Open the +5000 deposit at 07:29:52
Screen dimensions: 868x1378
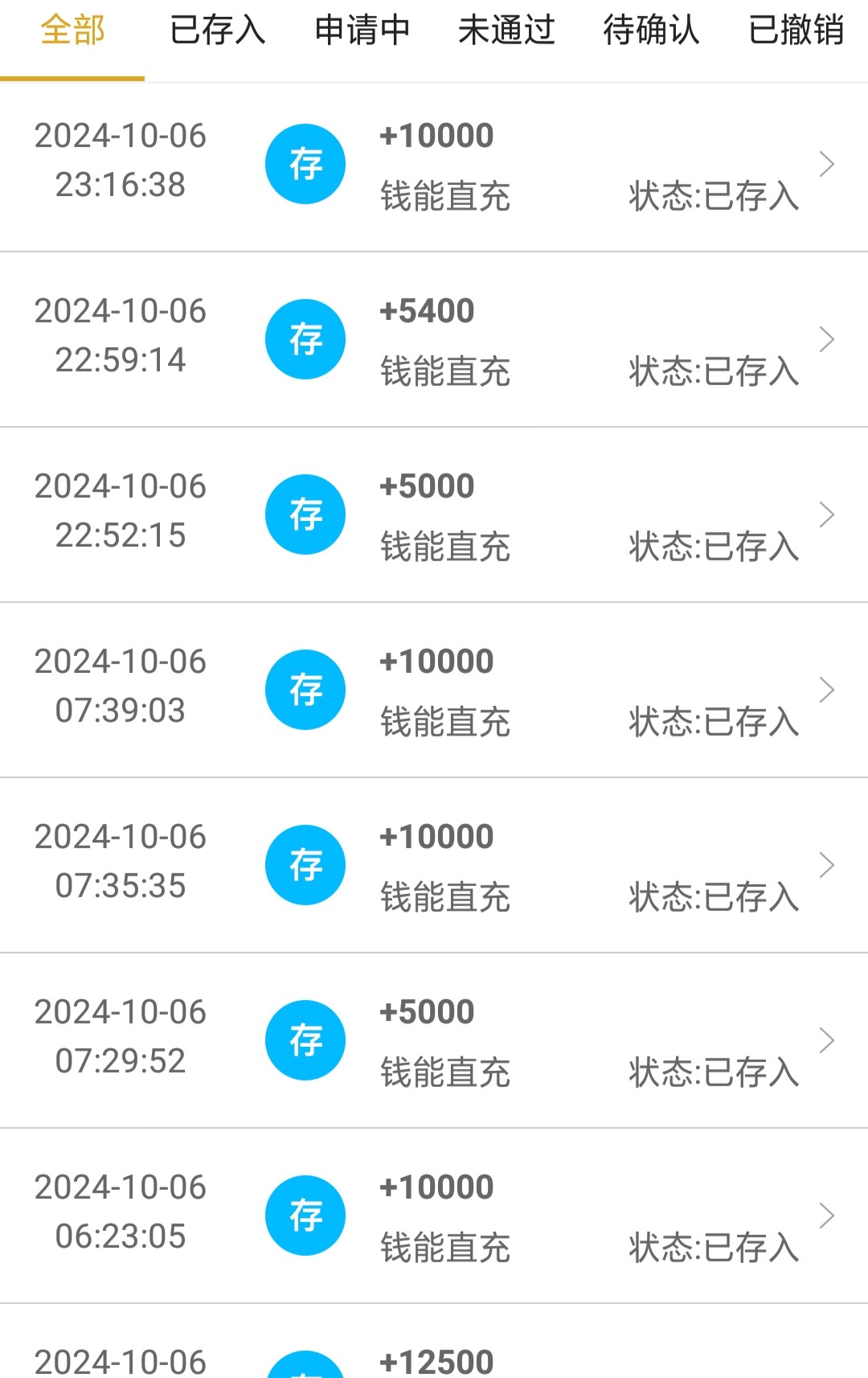[434, 1042]
